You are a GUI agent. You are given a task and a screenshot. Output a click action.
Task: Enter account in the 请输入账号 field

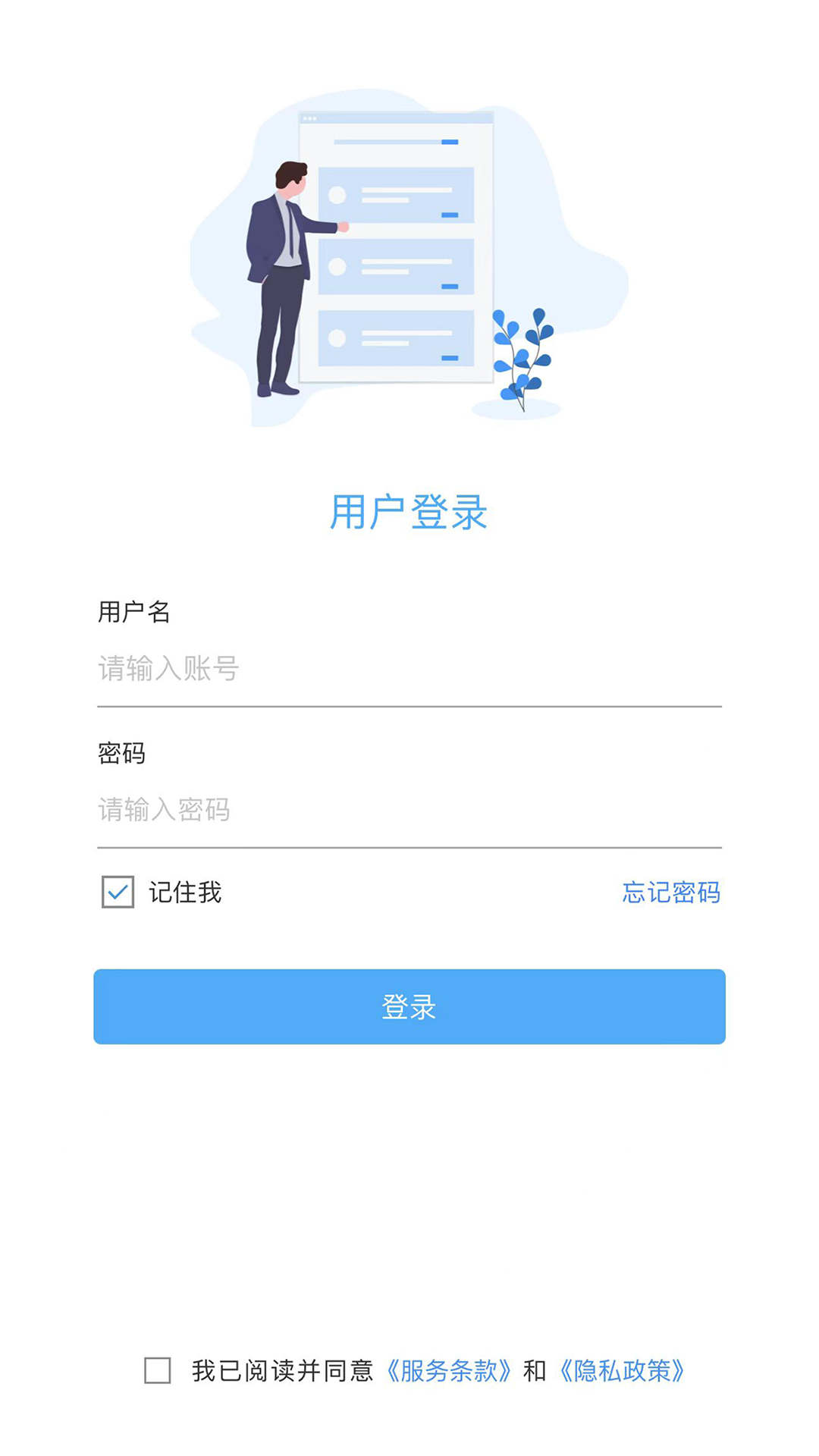[409, 669]
